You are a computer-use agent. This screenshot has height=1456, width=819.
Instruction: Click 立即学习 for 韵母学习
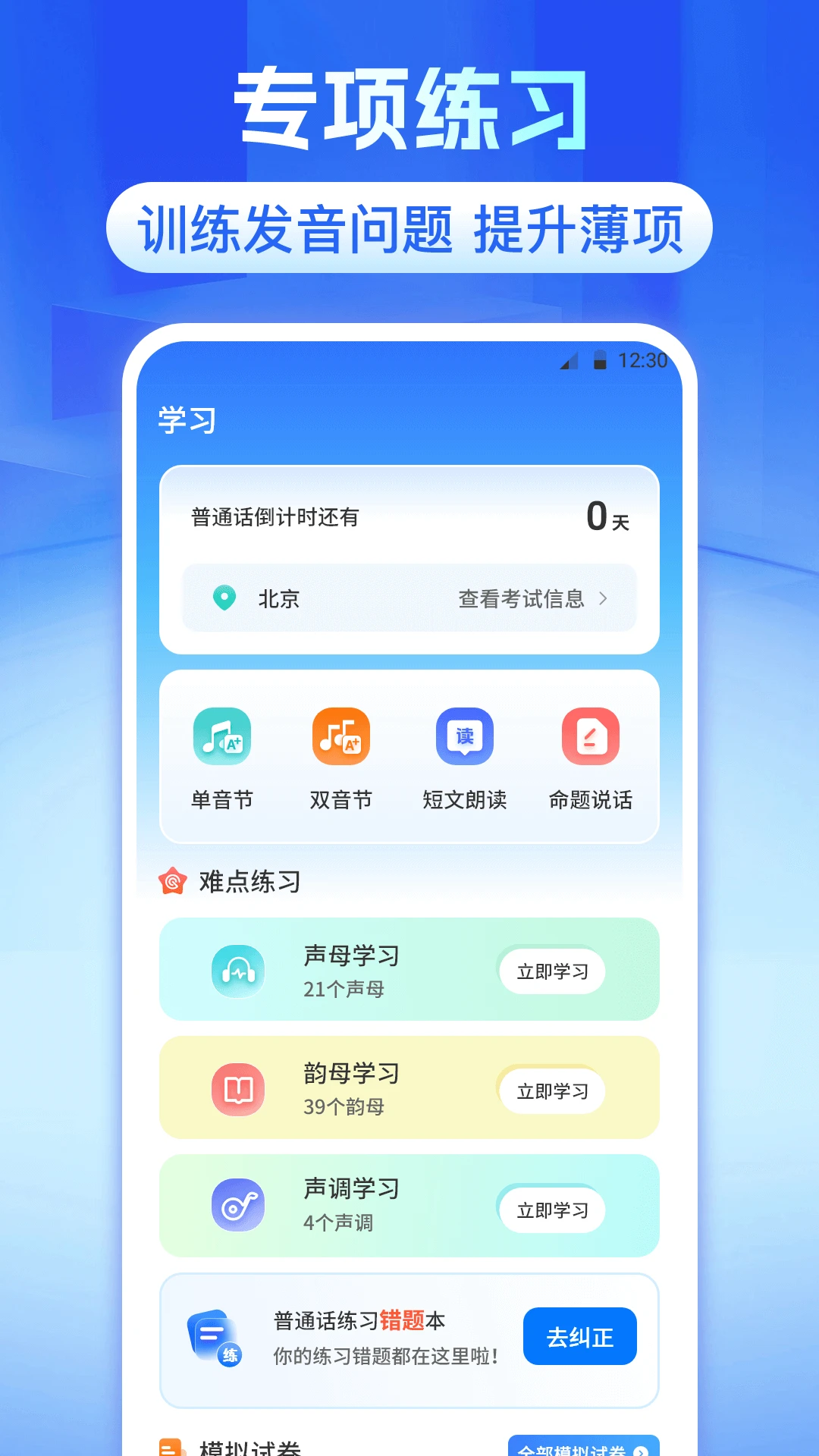tap(552, 1090)
